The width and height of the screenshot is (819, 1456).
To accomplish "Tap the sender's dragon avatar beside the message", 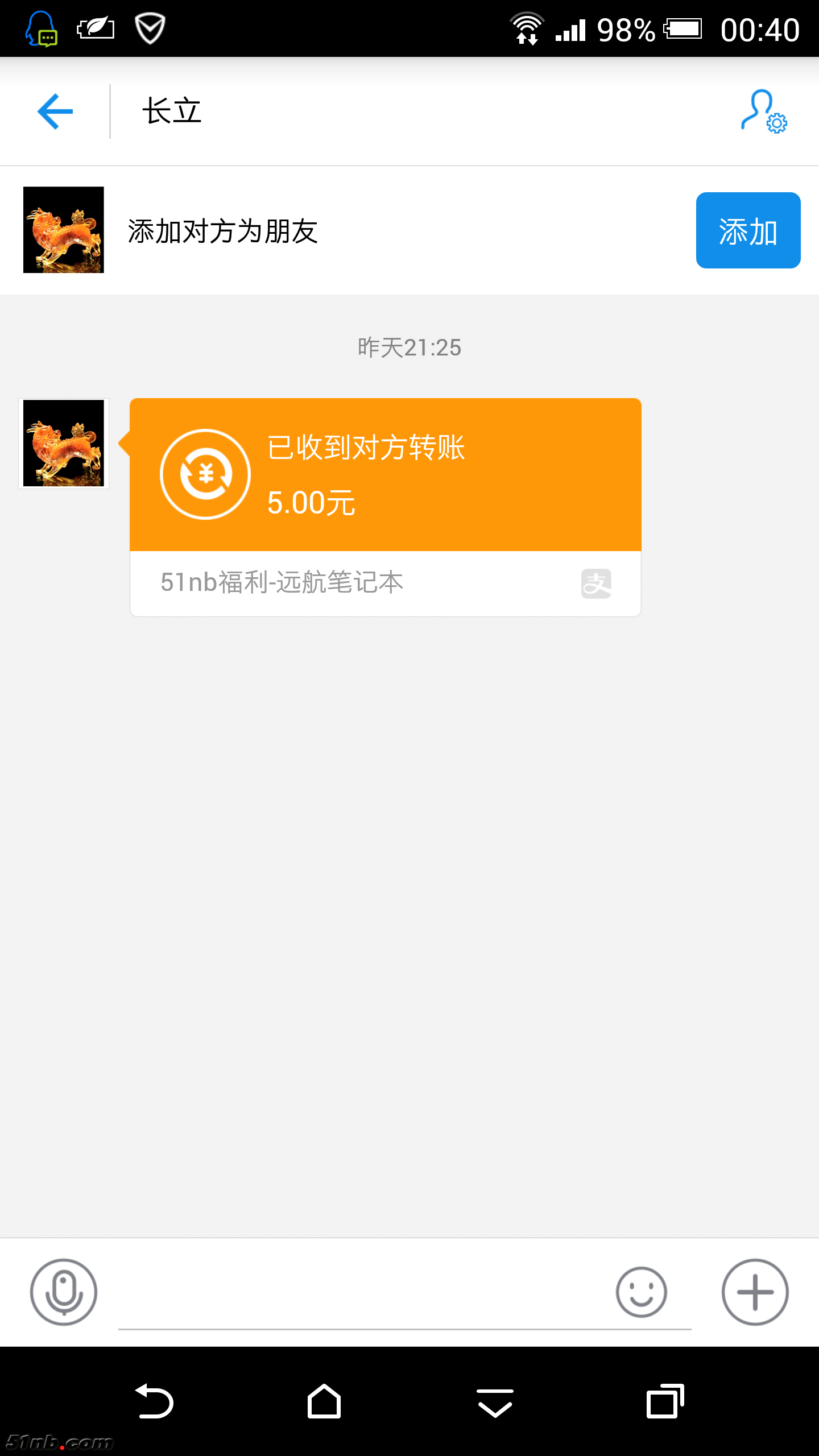I will point(64,444).
